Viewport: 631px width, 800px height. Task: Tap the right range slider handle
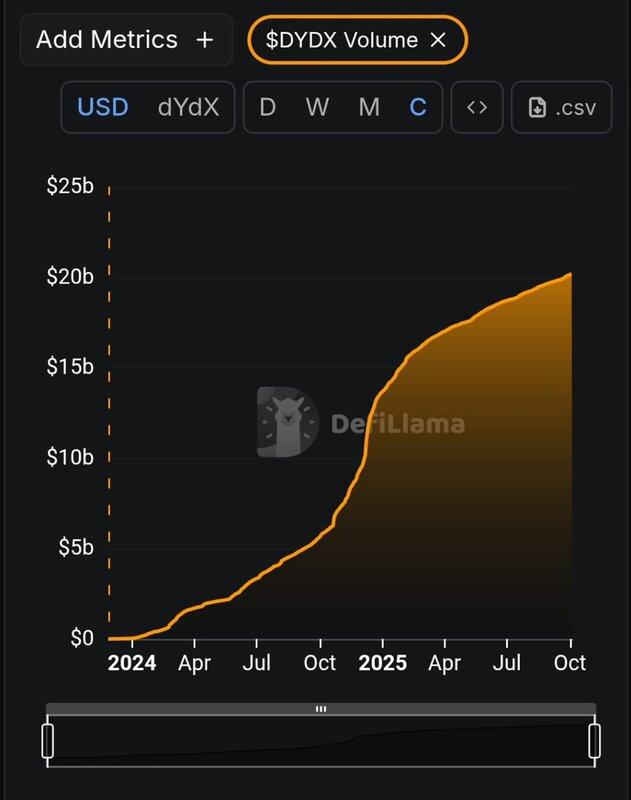click(595, 741)
